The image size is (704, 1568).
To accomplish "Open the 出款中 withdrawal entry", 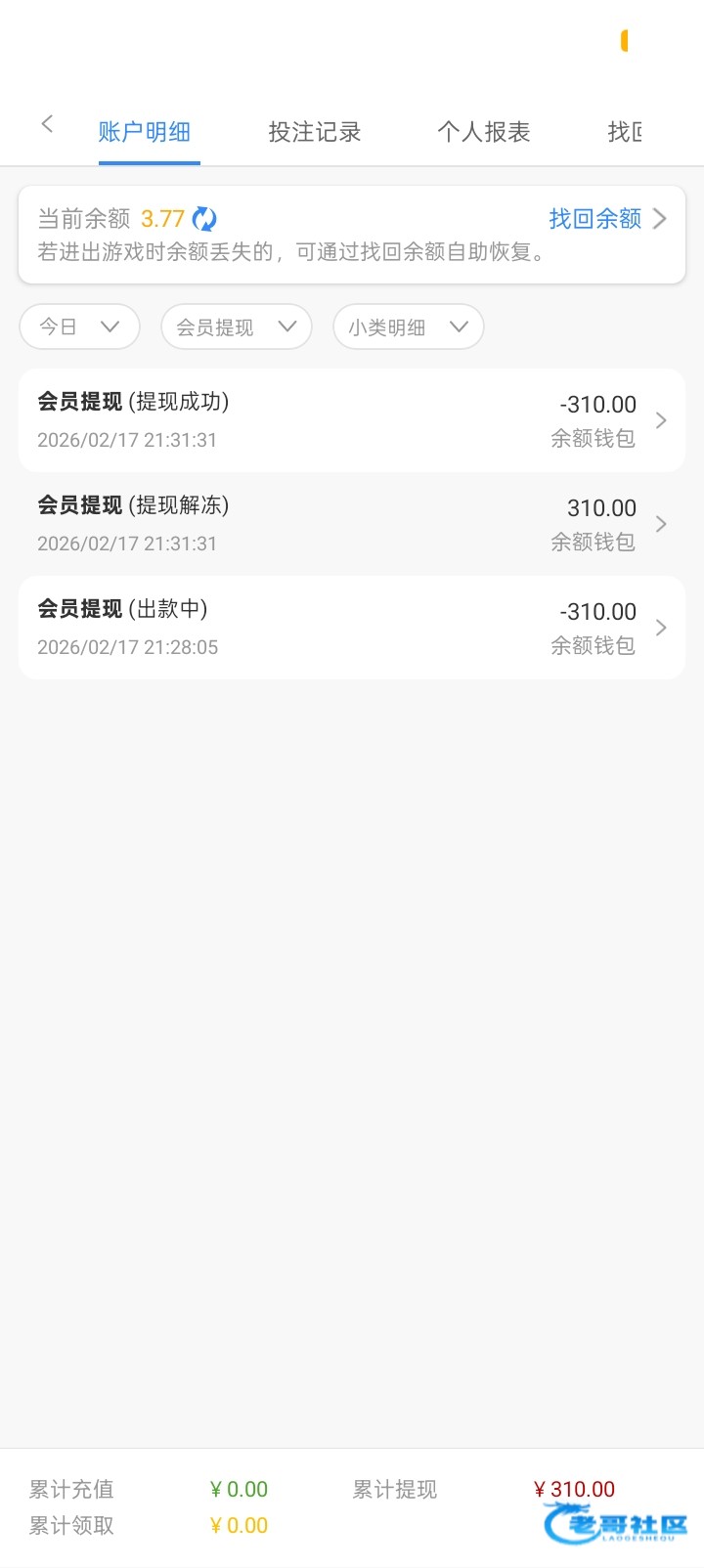I will coord(351,628).
